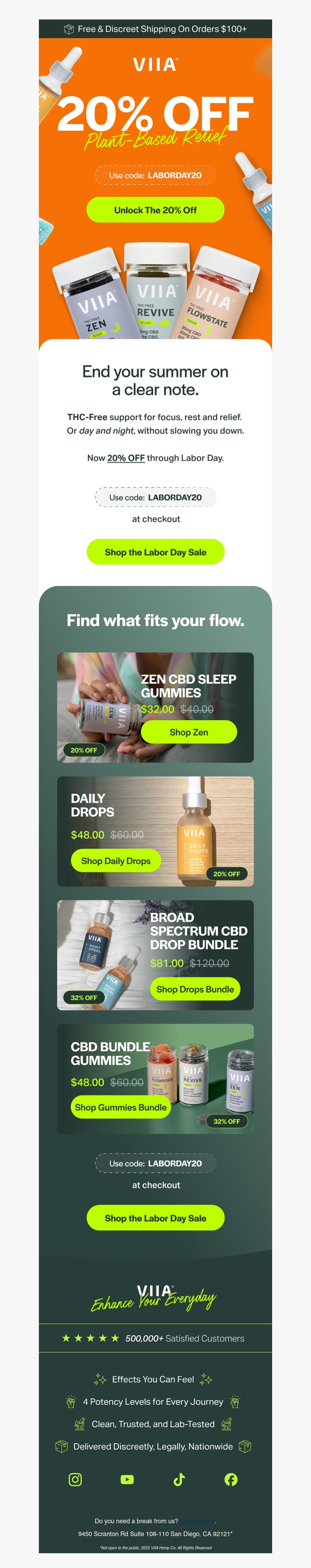Viewport: 311px width, 1568px height.
Task: Open VIIA's Facebook page
Action: point(231,1479)
